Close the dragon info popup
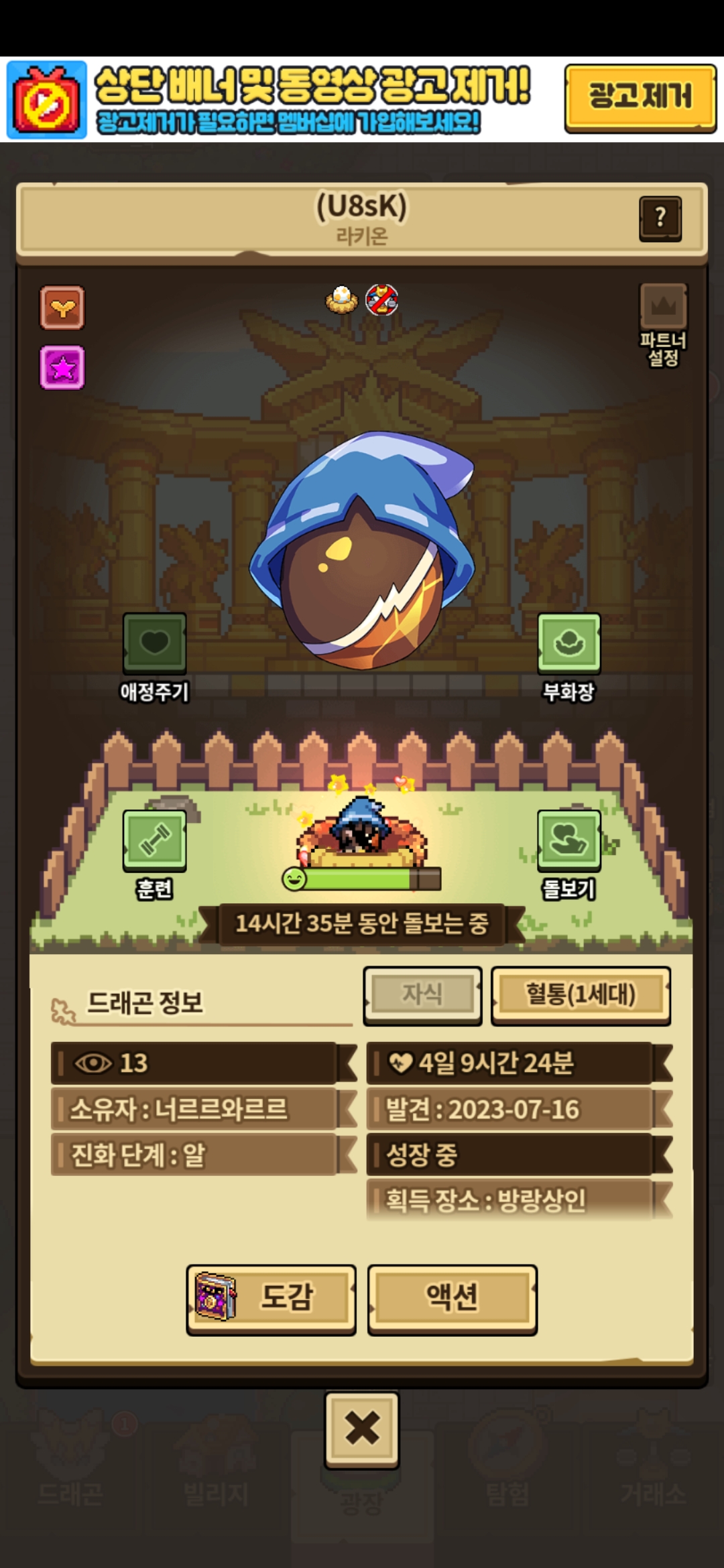 (x=362, y=1429)
